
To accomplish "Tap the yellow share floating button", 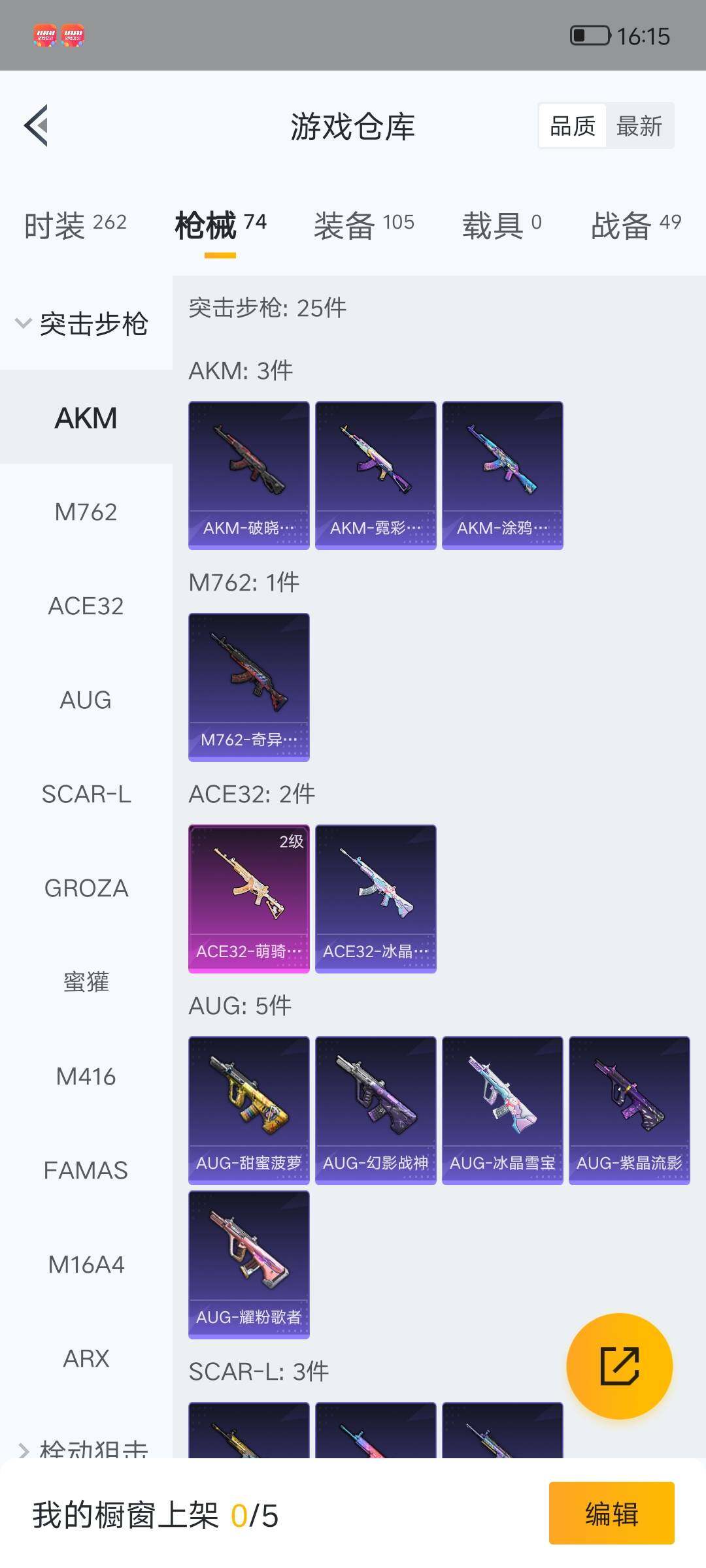I will pyautogui.click(x=619, y=1365).
